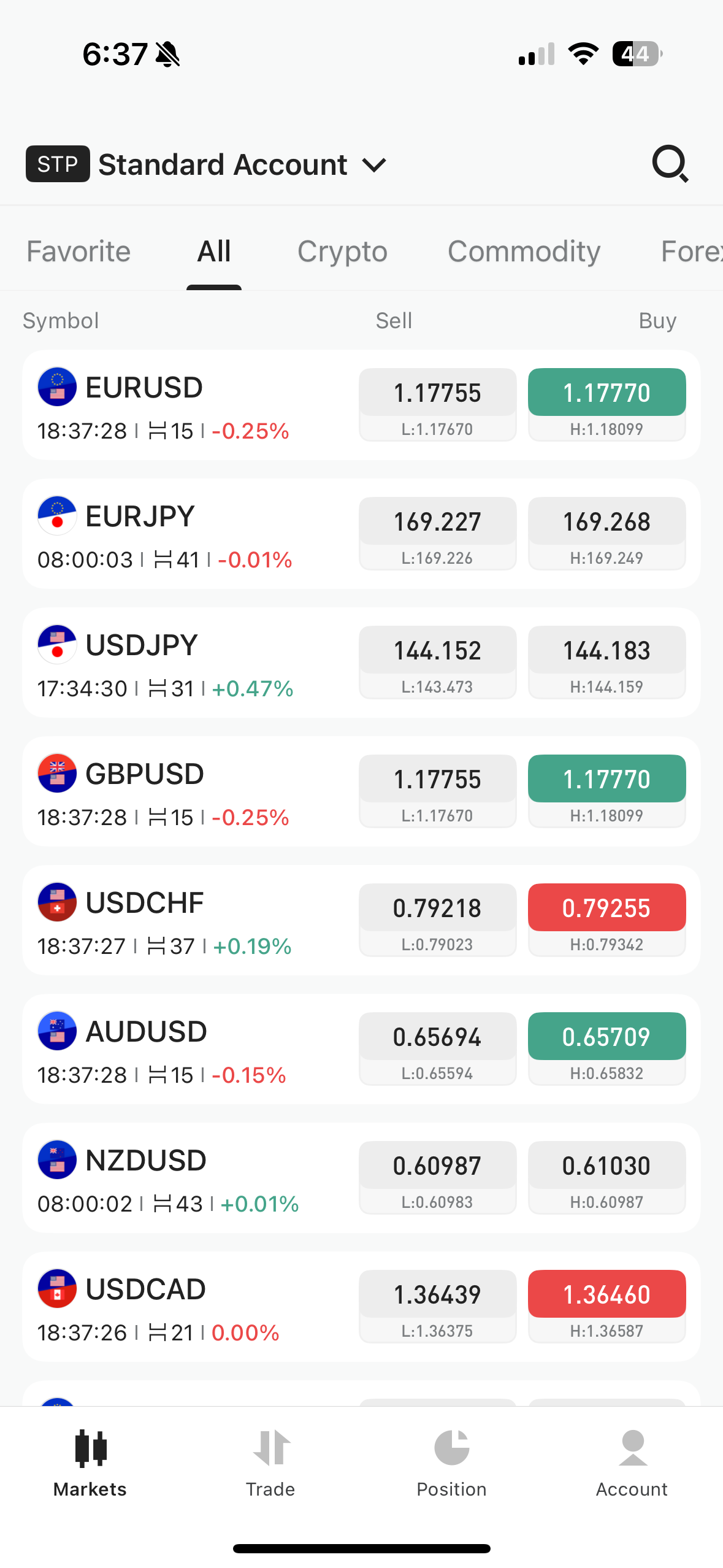Image resolution: width=723 pixels, height=1568 pixels.
Task: Go to the Trade tab
Action: [270, 1464]
